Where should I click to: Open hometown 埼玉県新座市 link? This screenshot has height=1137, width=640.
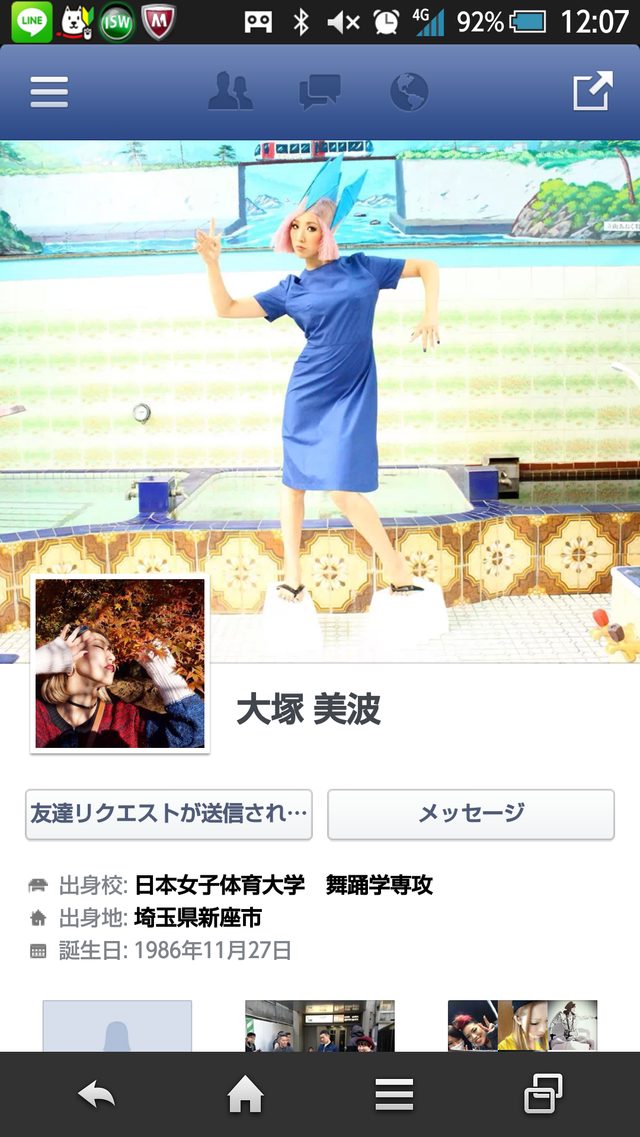pyautogui.click(x=197, y=917)
